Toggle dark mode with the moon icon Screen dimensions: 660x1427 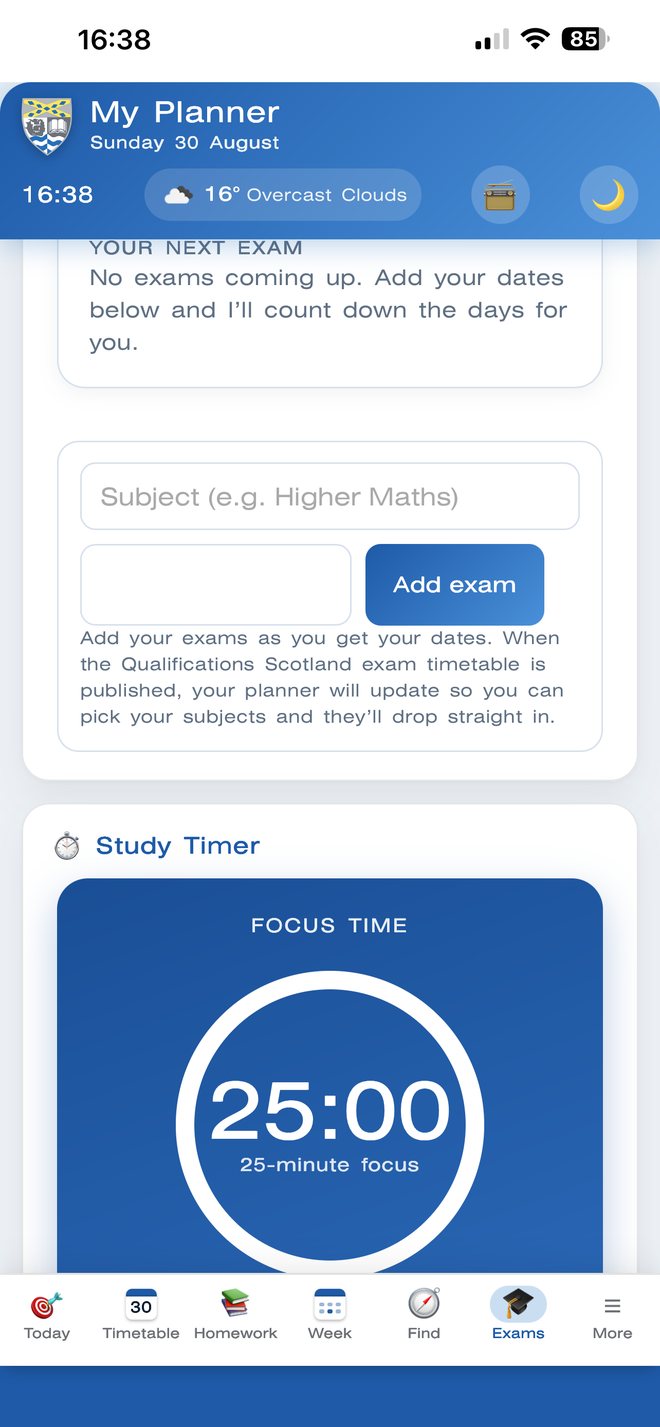[x=608, y=195]
